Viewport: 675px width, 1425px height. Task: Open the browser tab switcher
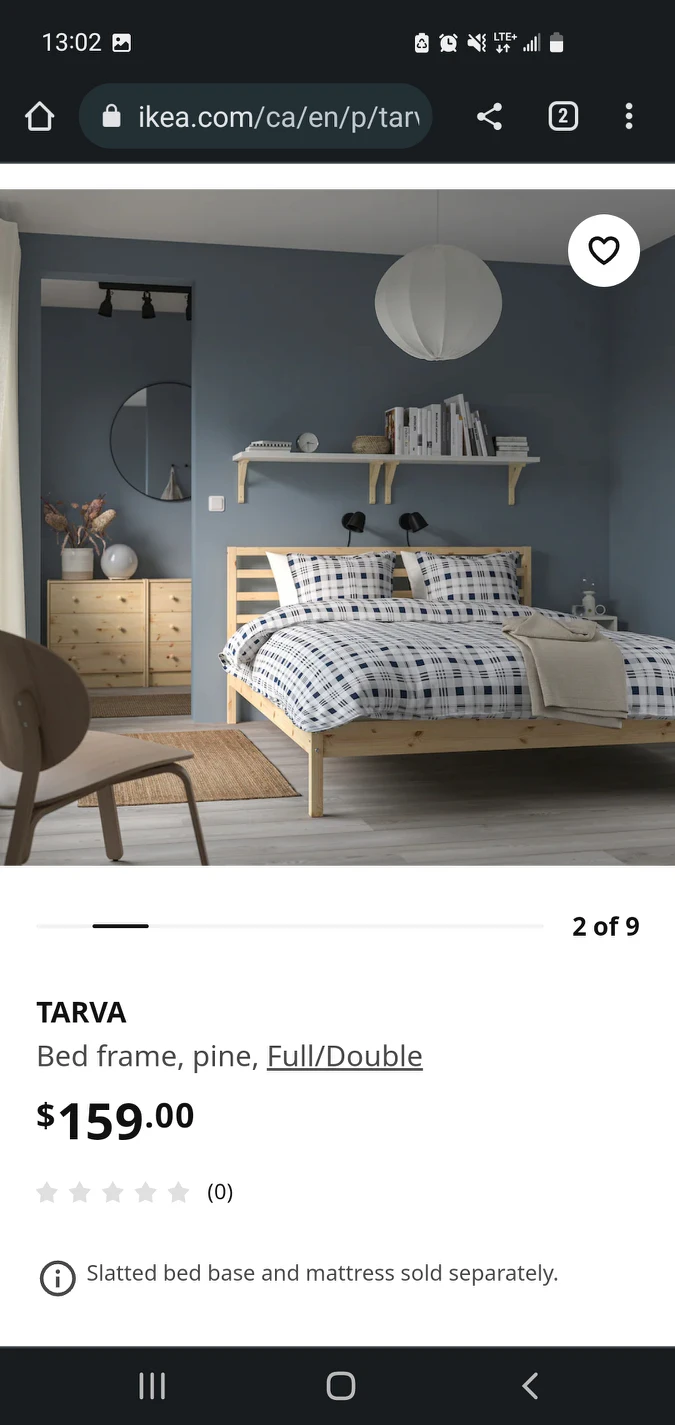tap(563, 117)
